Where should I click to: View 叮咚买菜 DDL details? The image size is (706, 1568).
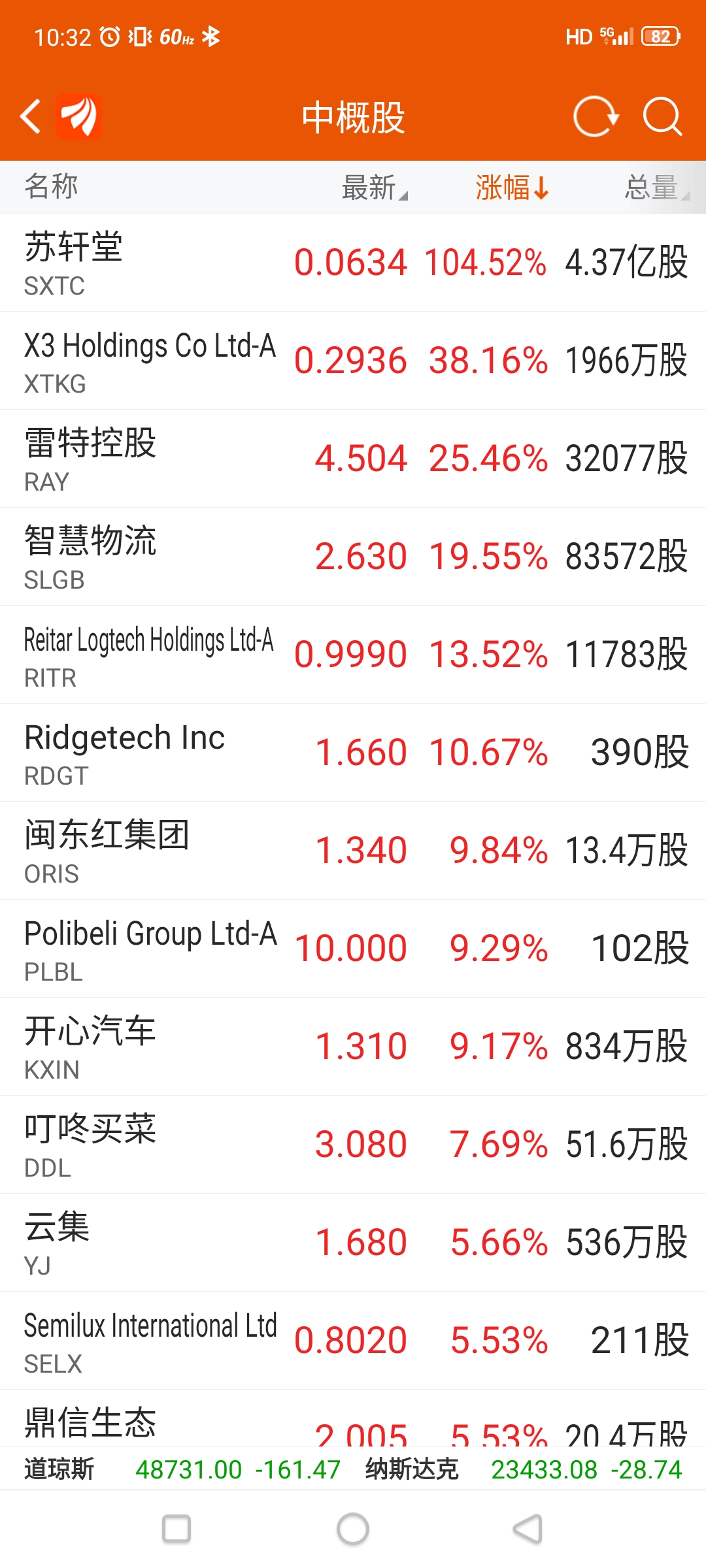click(353, 1145)
